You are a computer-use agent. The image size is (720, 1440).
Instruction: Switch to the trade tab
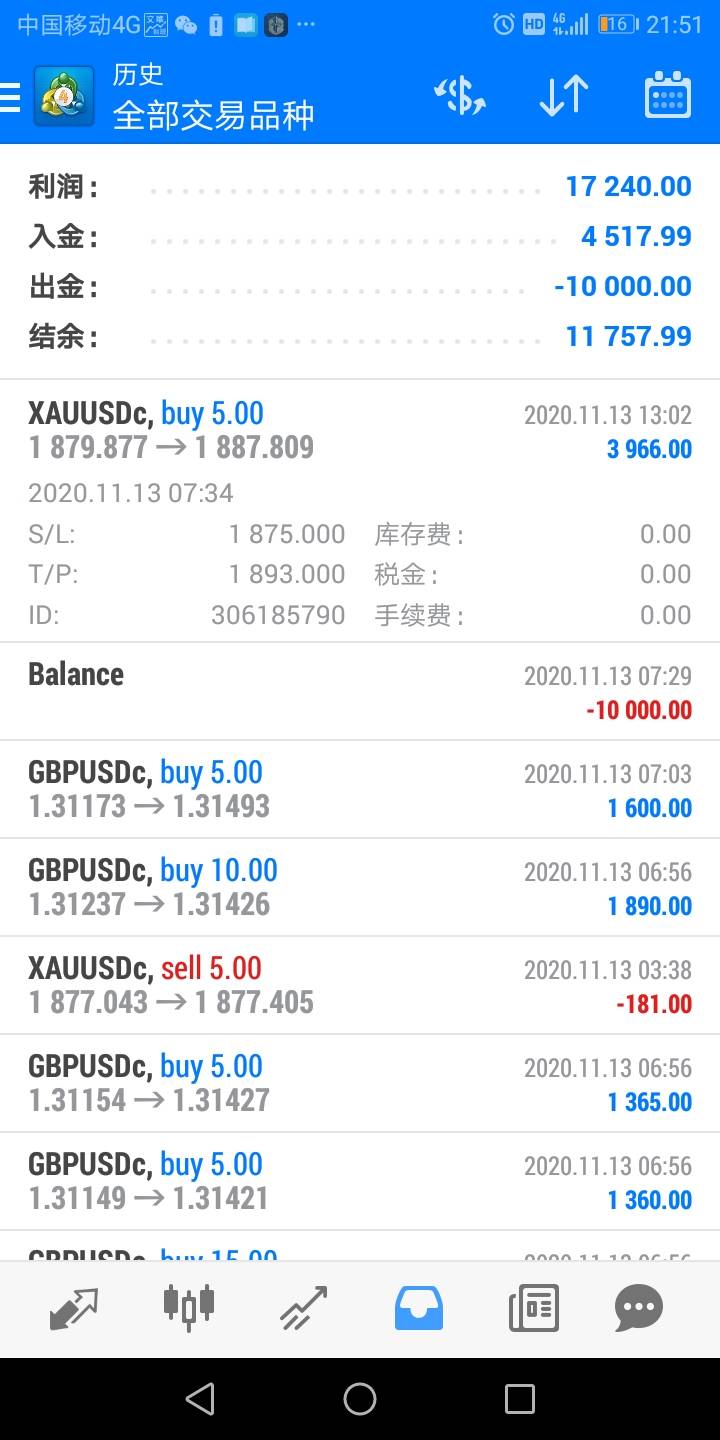(x=303, y=1308)
